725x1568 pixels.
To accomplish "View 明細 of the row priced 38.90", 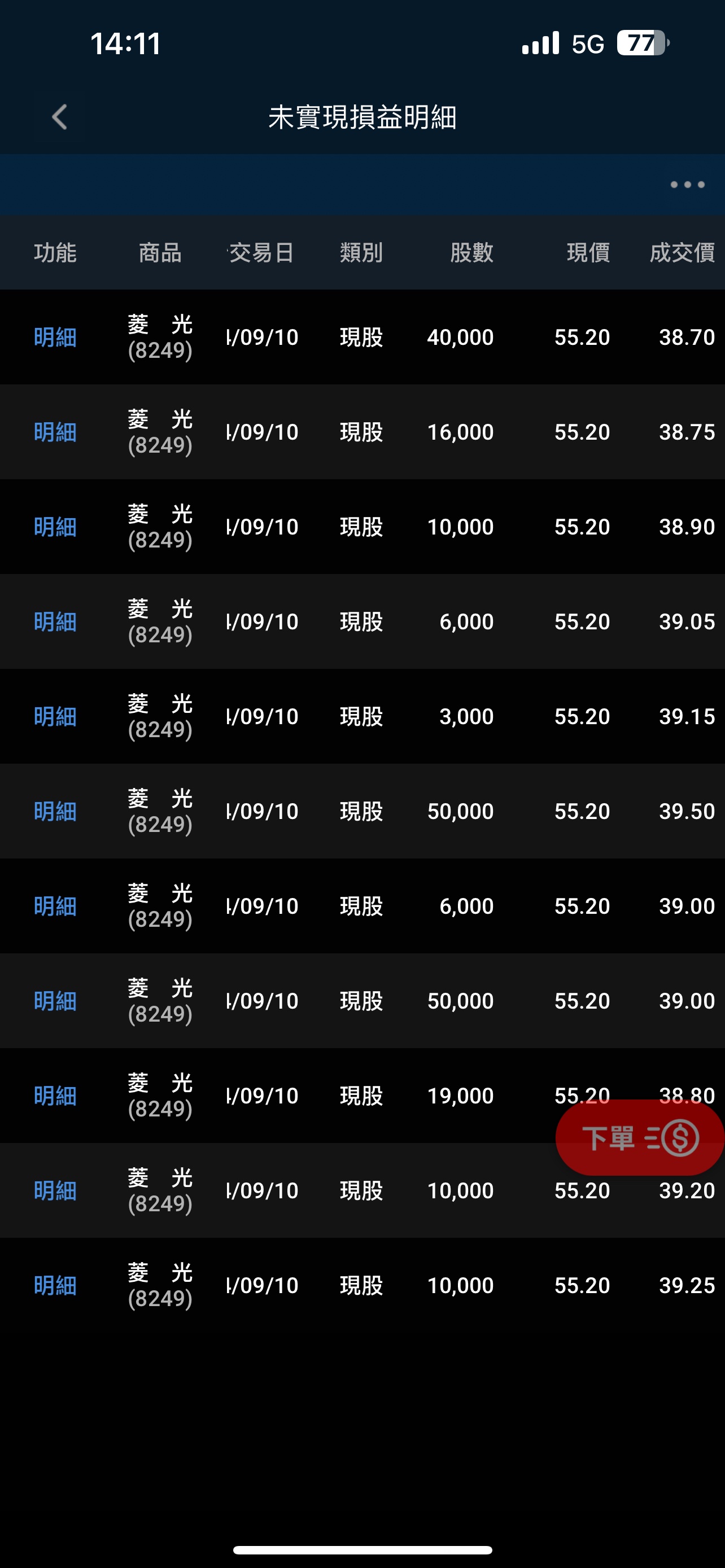I will (55, 527).
